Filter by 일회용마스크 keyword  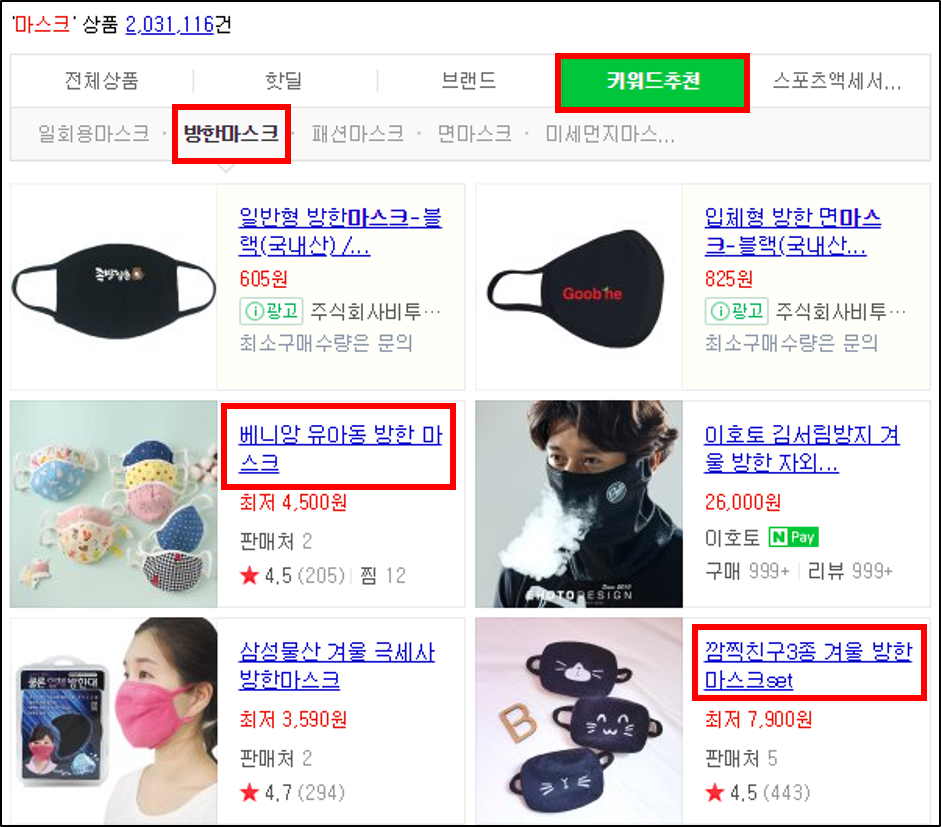tap(93, 133)
